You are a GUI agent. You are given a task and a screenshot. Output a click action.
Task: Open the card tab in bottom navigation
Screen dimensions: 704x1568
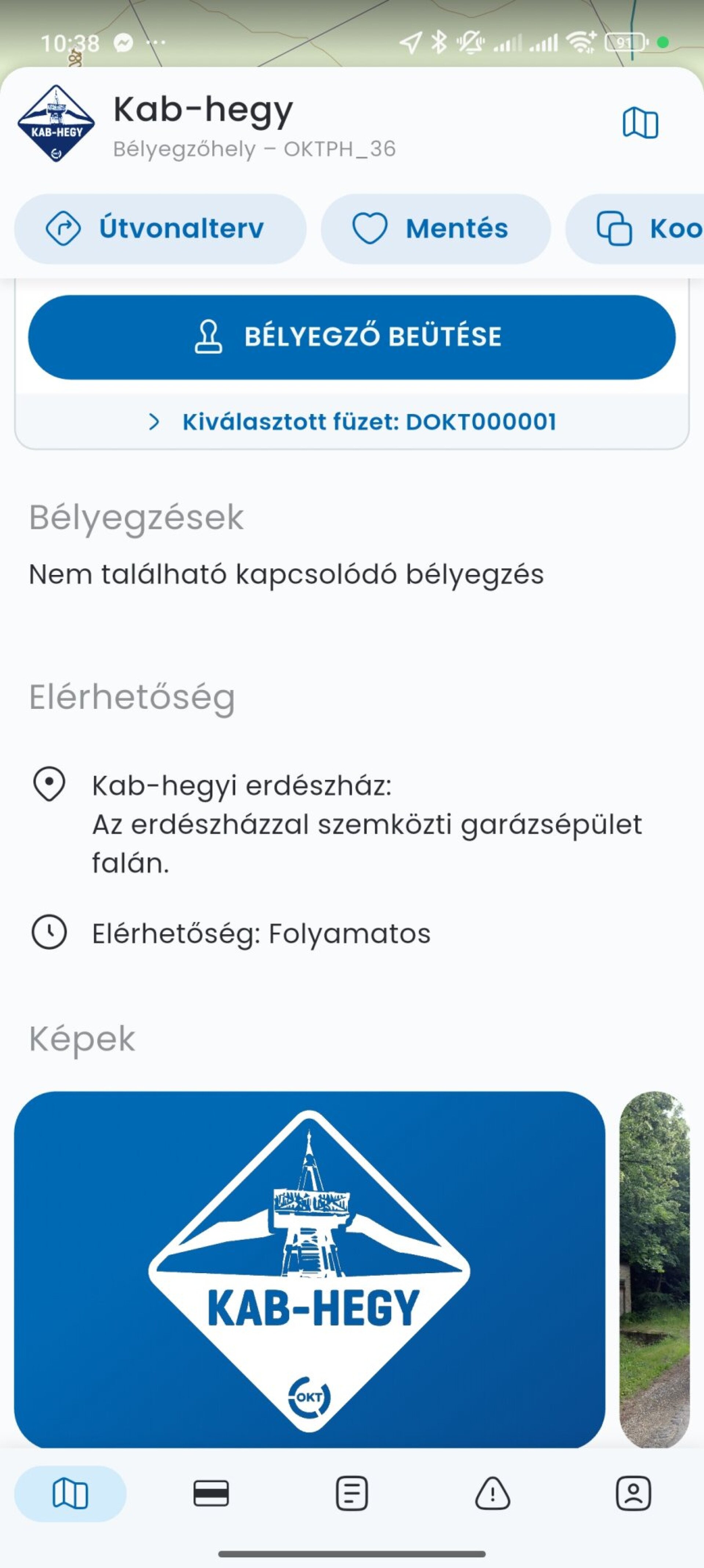point(211,1494)
